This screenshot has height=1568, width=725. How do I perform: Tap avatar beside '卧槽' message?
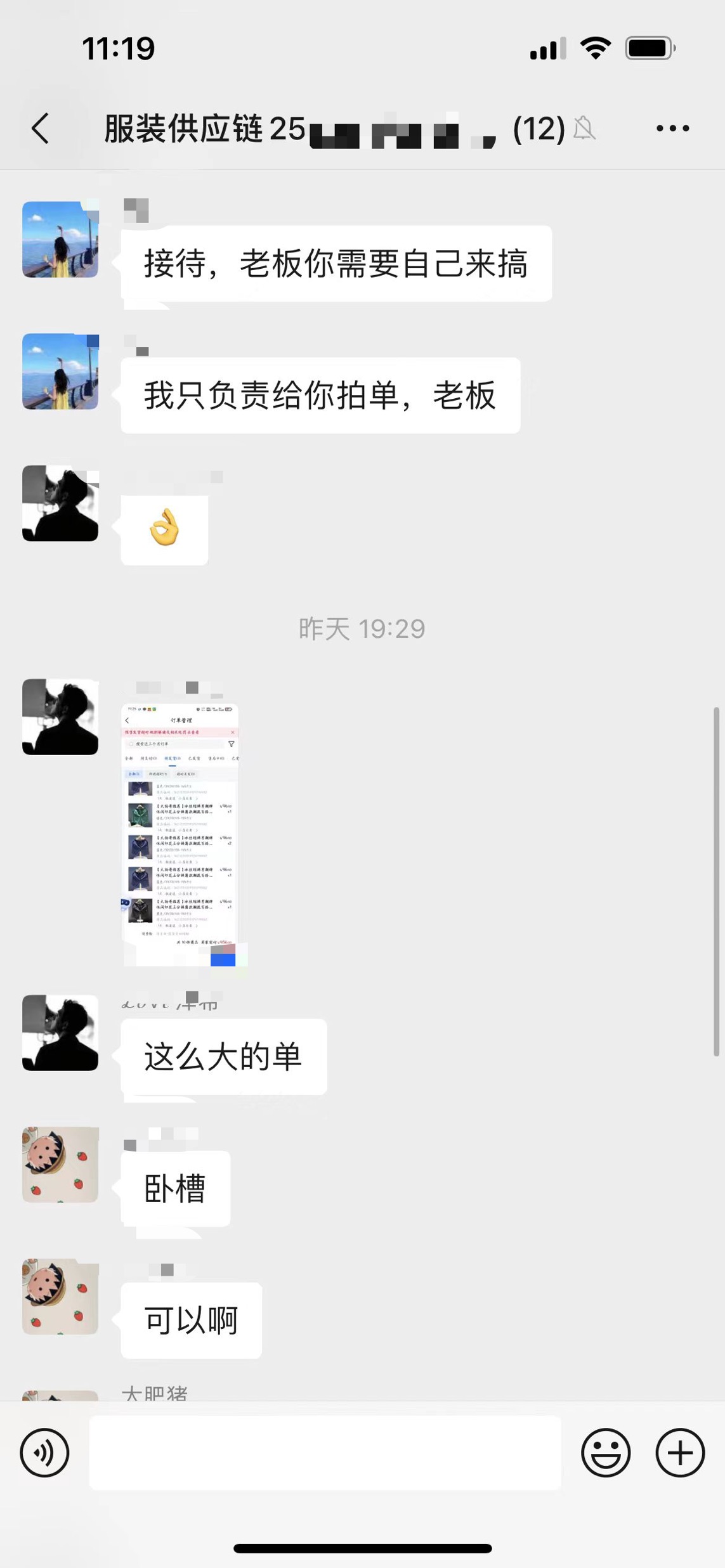tap(60, 1164)
